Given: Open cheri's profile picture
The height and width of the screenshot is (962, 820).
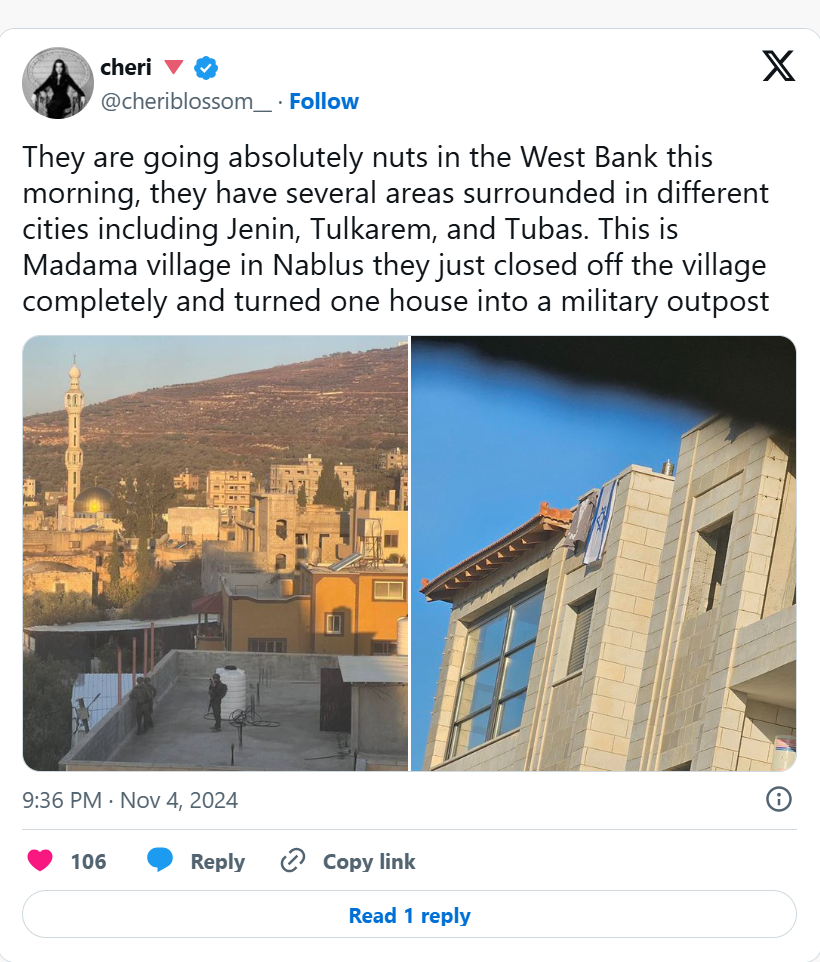Looking at the screenshot, I should tap(58, 83).
